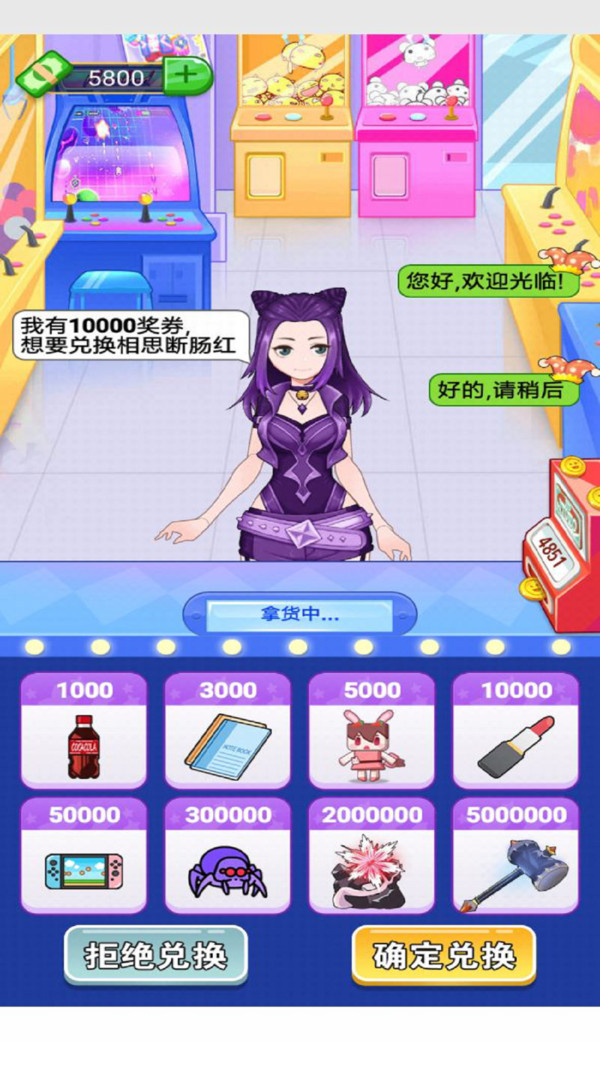Tap 拒绝兑换 to refuse the exchange
The height and width of the screenshot is (1066, 600).
155,956
